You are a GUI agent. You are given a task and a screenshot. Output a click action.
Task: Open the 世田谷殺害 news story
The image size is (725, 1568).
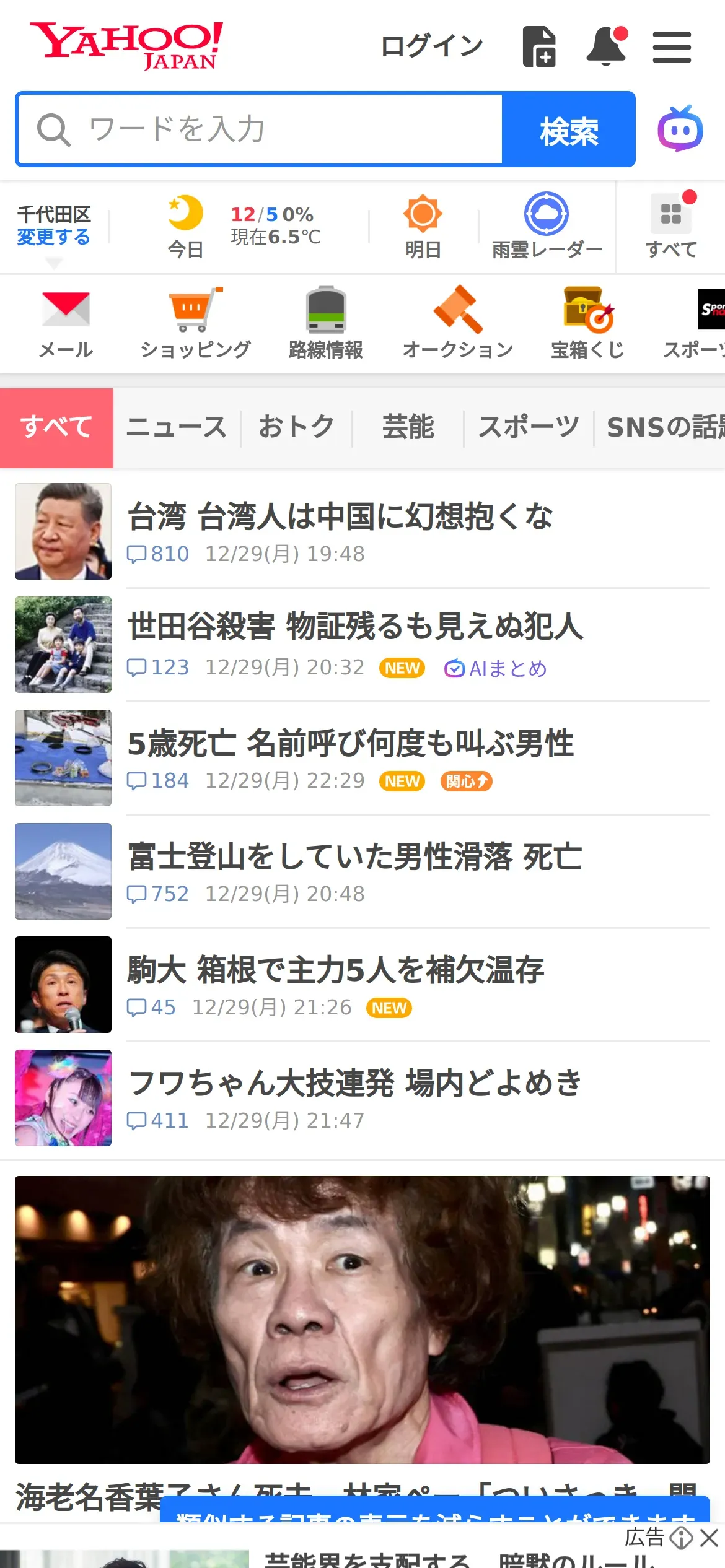(x=355, y=626)
